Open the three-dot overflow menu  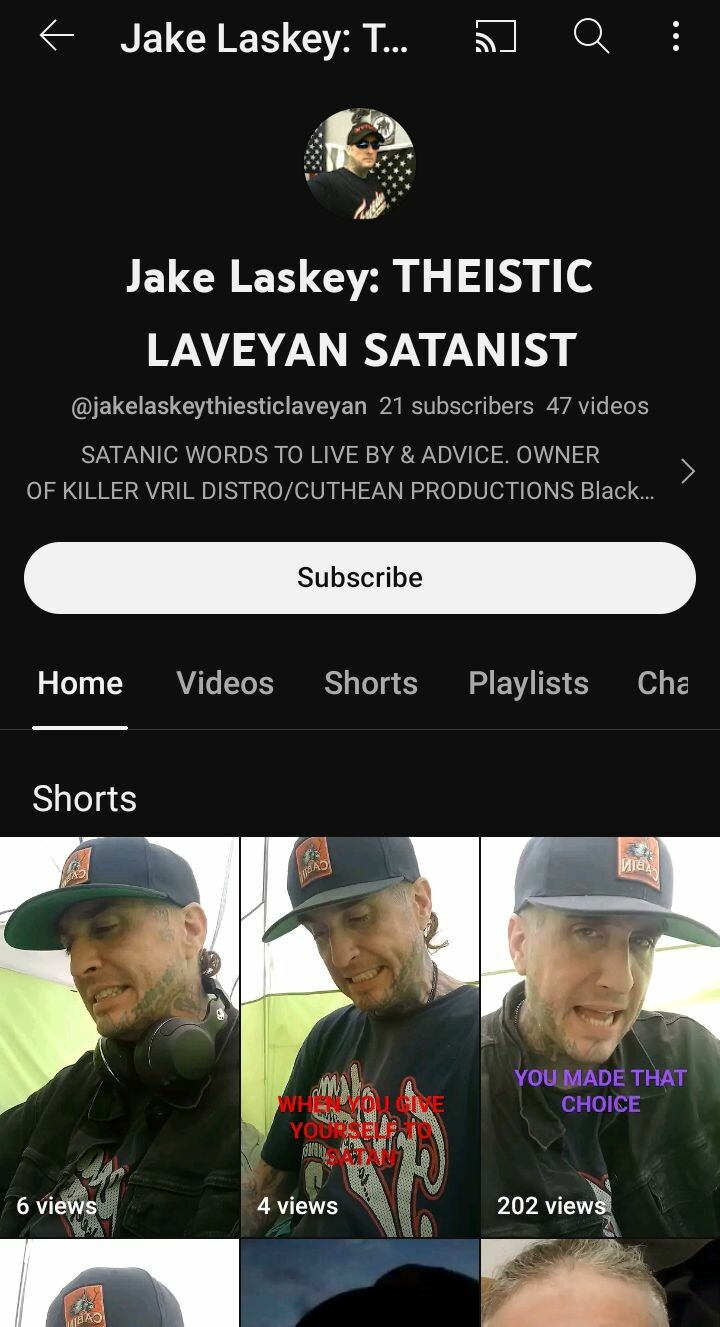(676, 37)
